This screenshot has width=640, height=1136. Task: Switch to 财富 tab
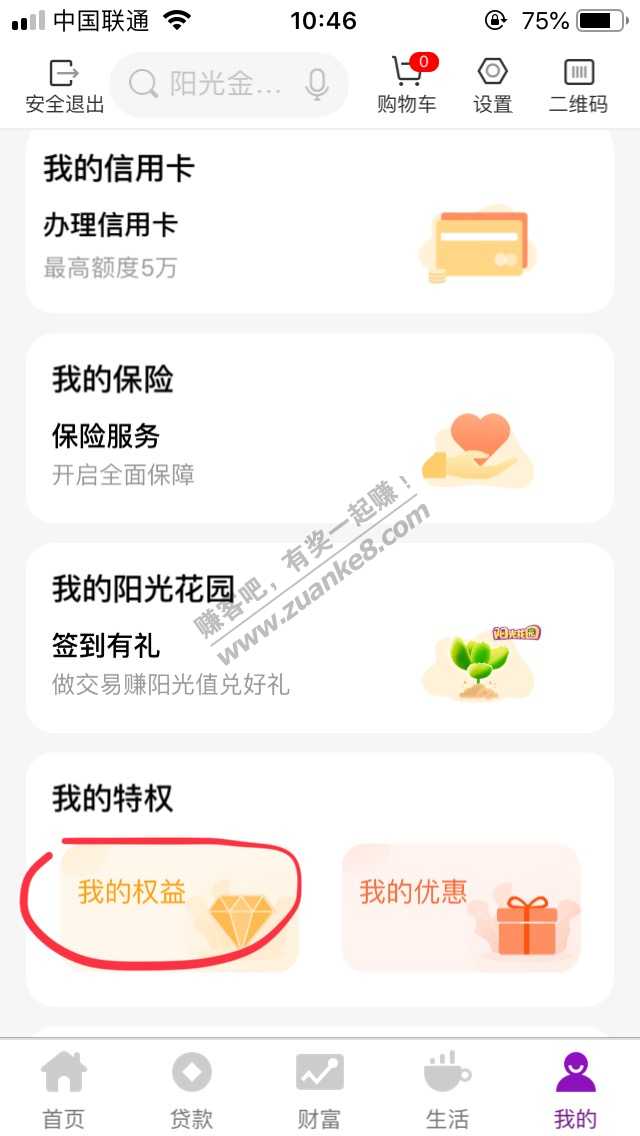pos(320,1090)
